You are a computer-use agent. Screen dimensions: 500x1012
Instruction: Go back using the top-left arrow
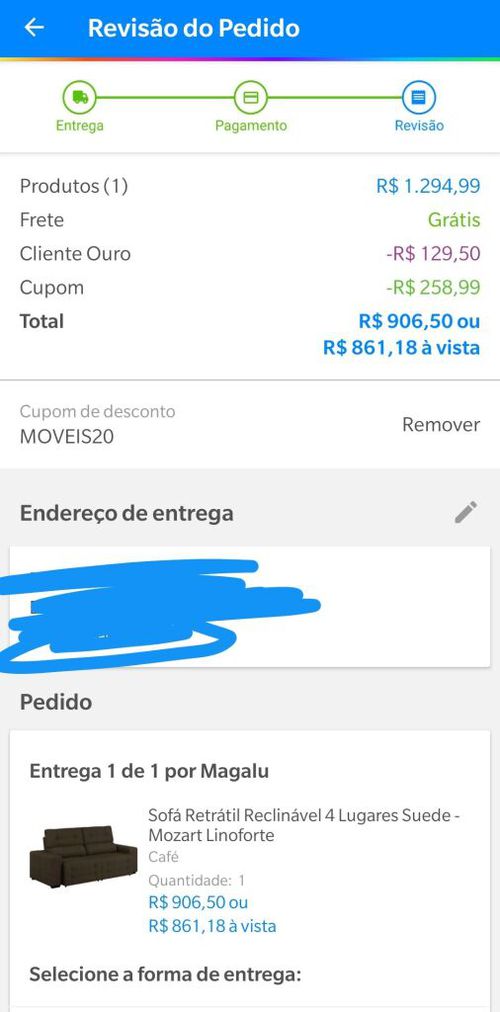click(x=34, y=28)
